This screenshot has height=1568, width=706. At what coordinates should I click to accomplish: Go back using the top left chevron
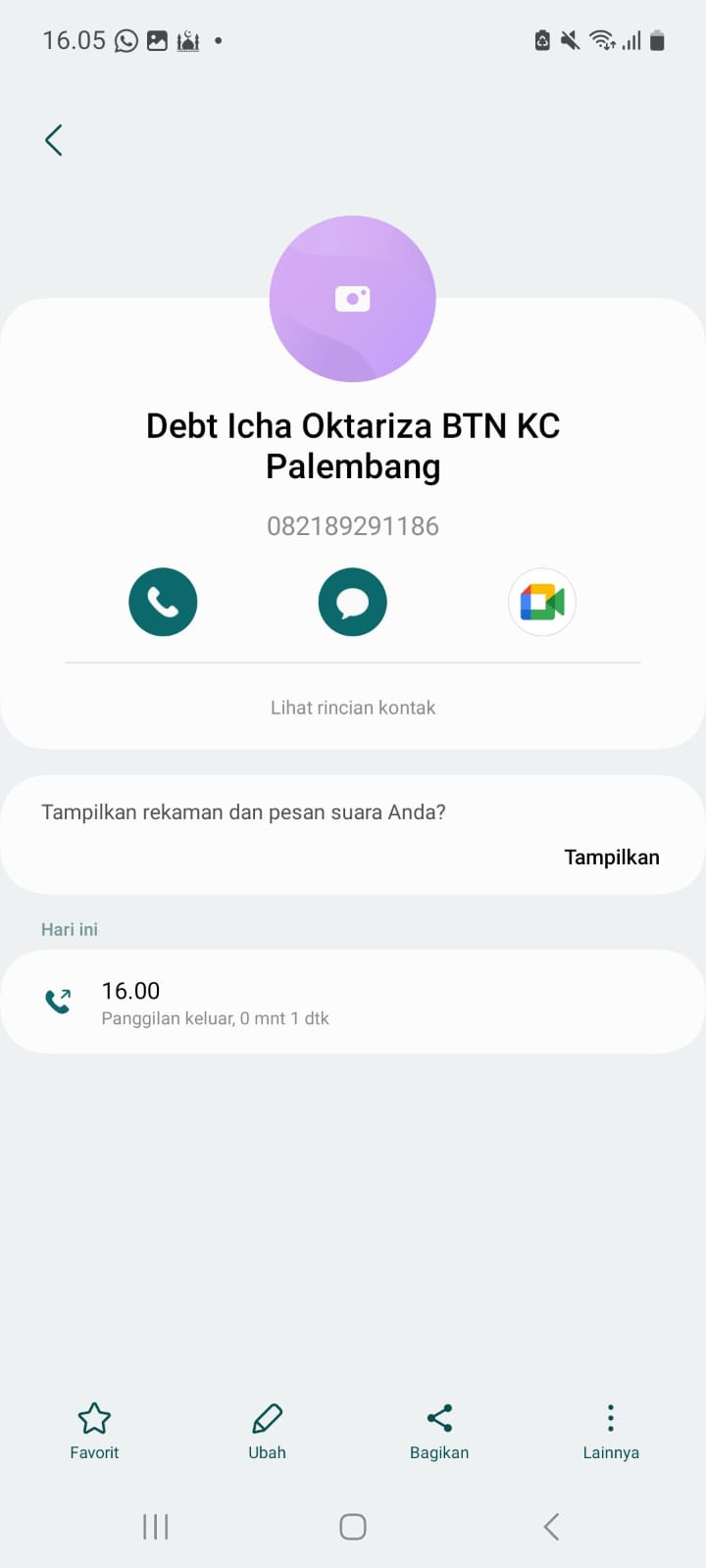point(54,139)
